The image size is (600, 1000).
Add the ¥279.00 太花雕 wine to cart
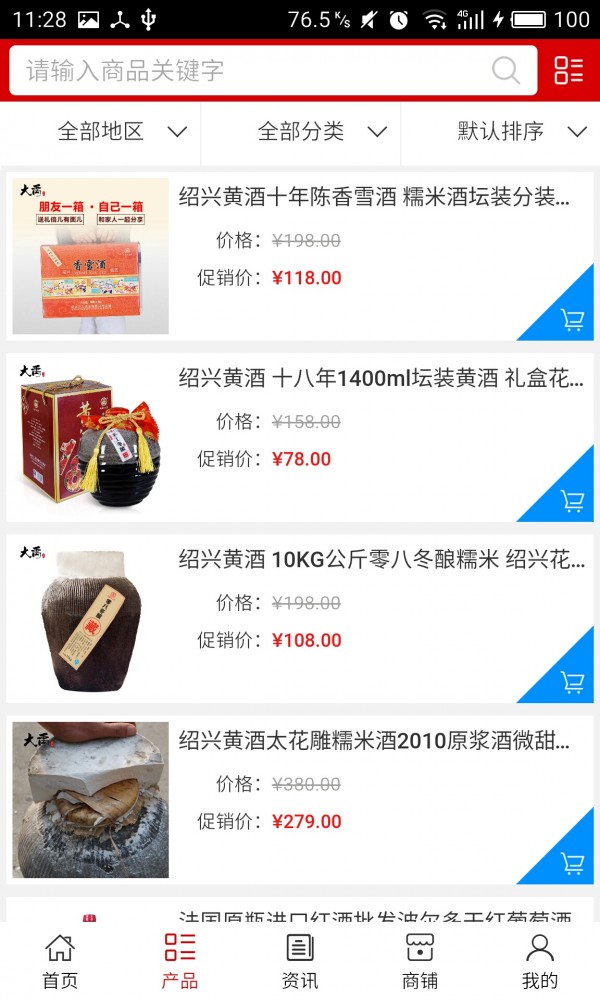(x=572, y=863)
